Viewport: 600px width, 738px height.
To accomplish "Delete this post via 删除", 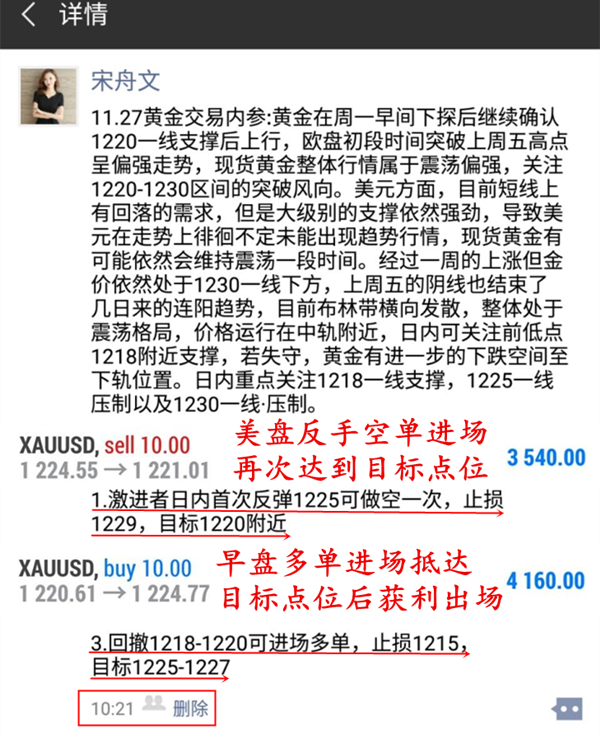I will (x=190, y=708).
